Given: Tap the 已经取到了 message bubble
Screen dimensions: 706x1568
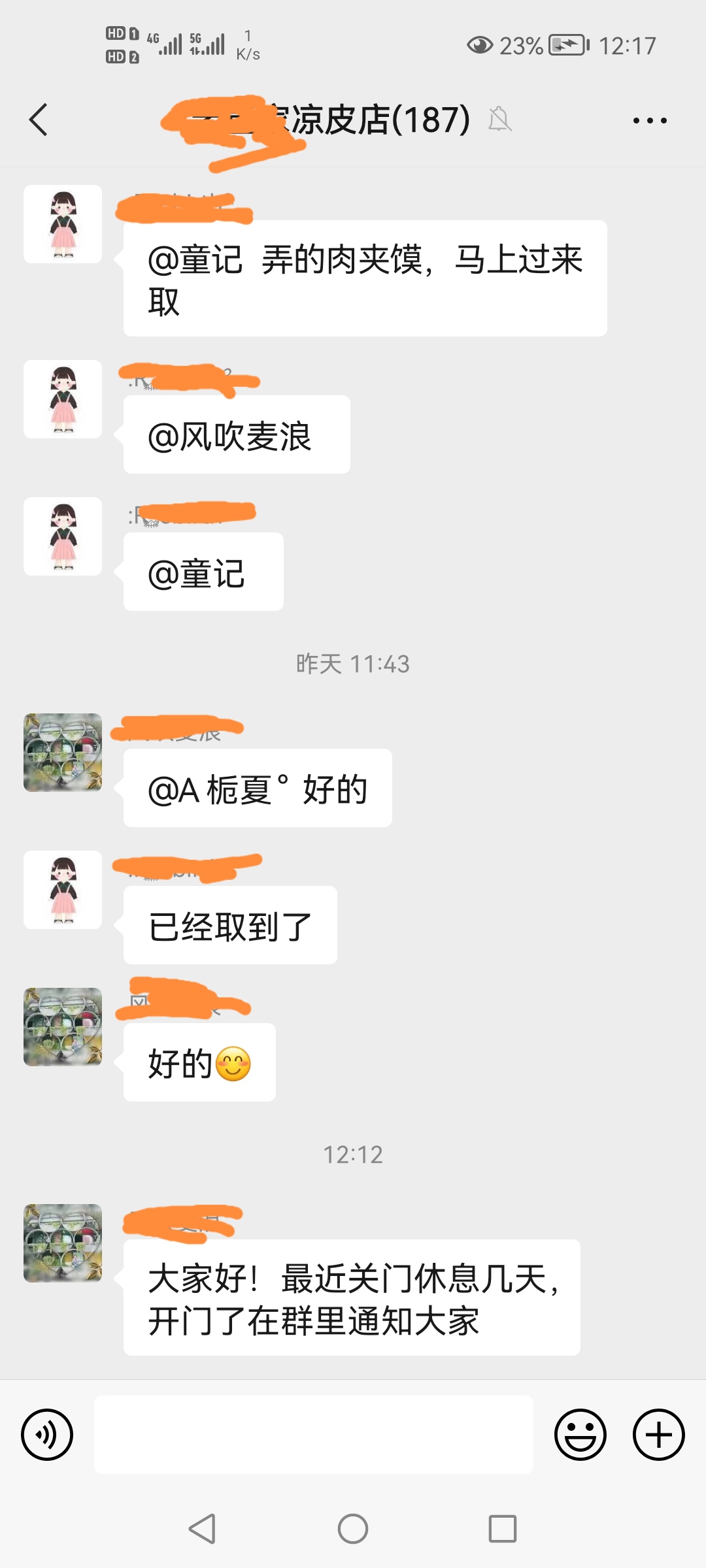Looking at the screenshot, I should click(229, 924).
